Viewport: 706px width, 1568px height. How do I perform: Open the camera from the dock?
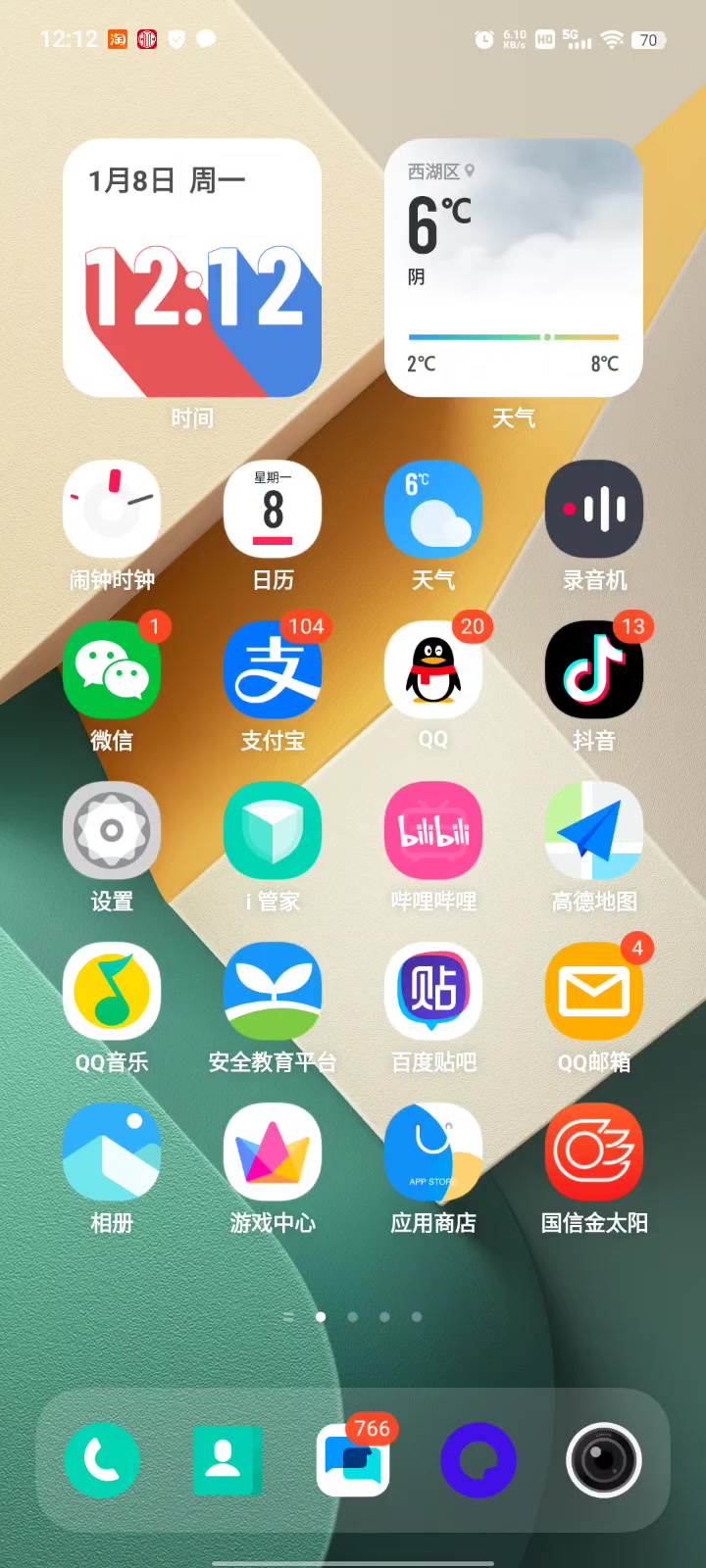point(604,1460)
